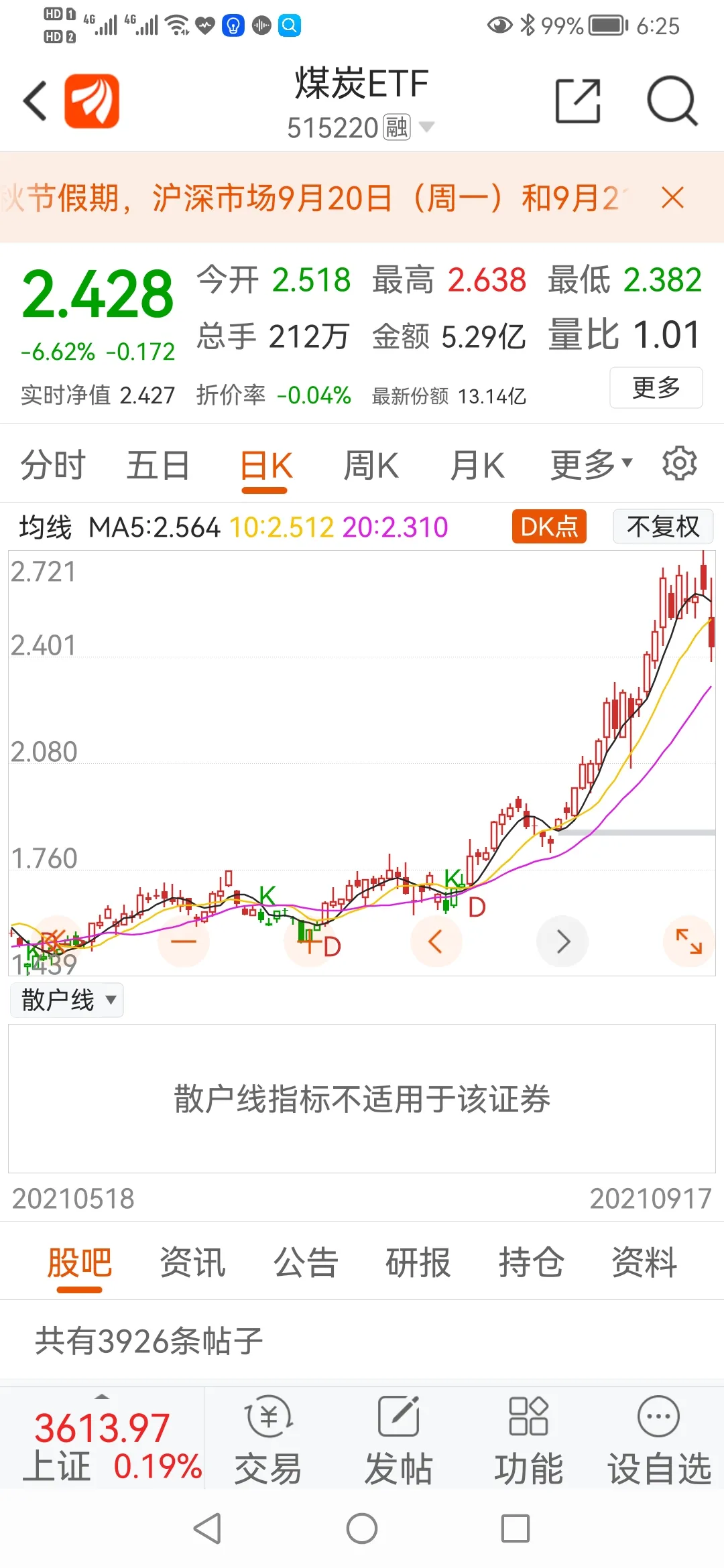The width and height of the screenshot is (724, 1568).
Task: Share this ETF page
Action: (x=578, y=101)
